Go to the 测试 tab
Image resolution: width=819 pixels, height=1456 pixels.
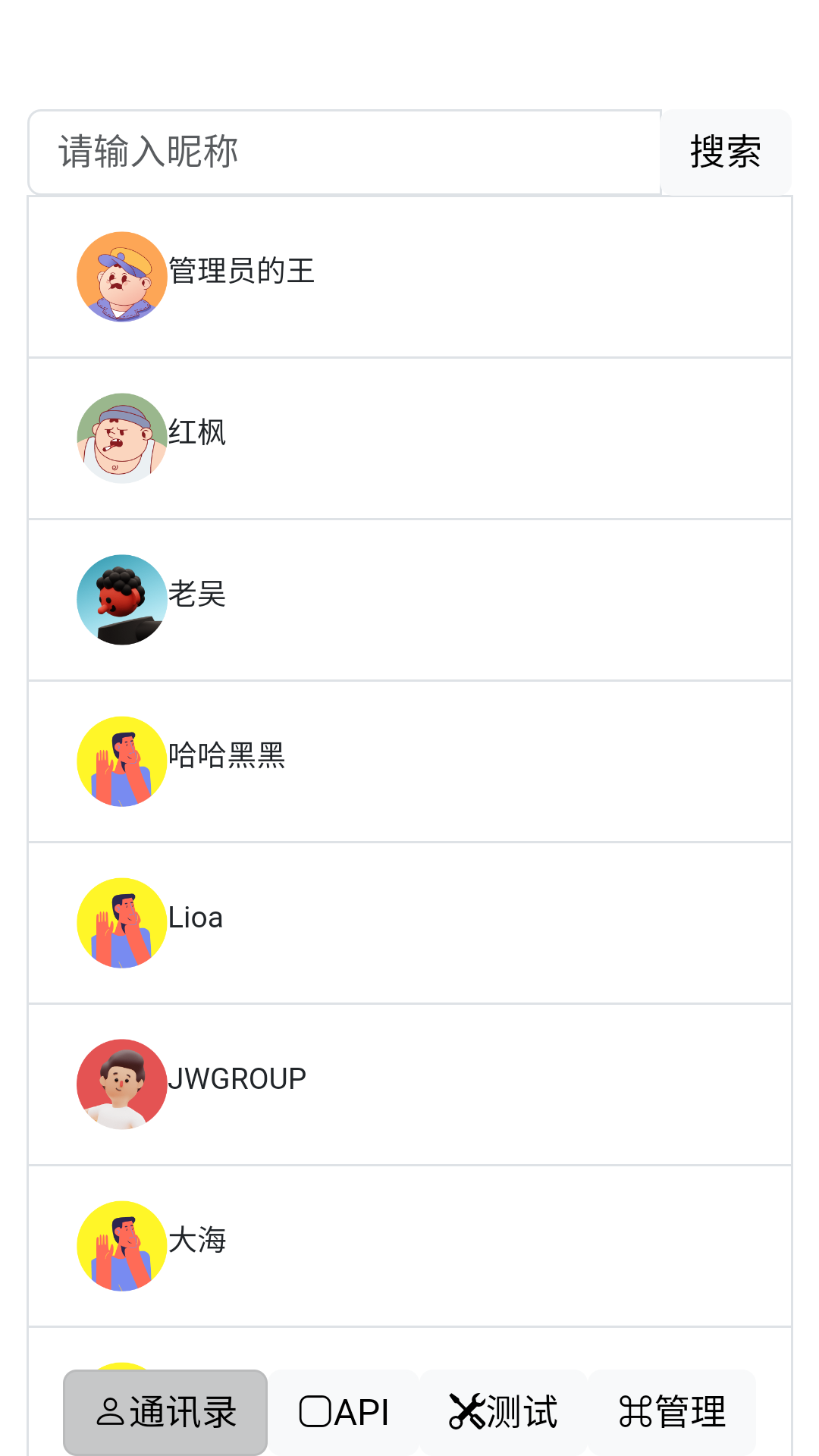click(503, 1412)
